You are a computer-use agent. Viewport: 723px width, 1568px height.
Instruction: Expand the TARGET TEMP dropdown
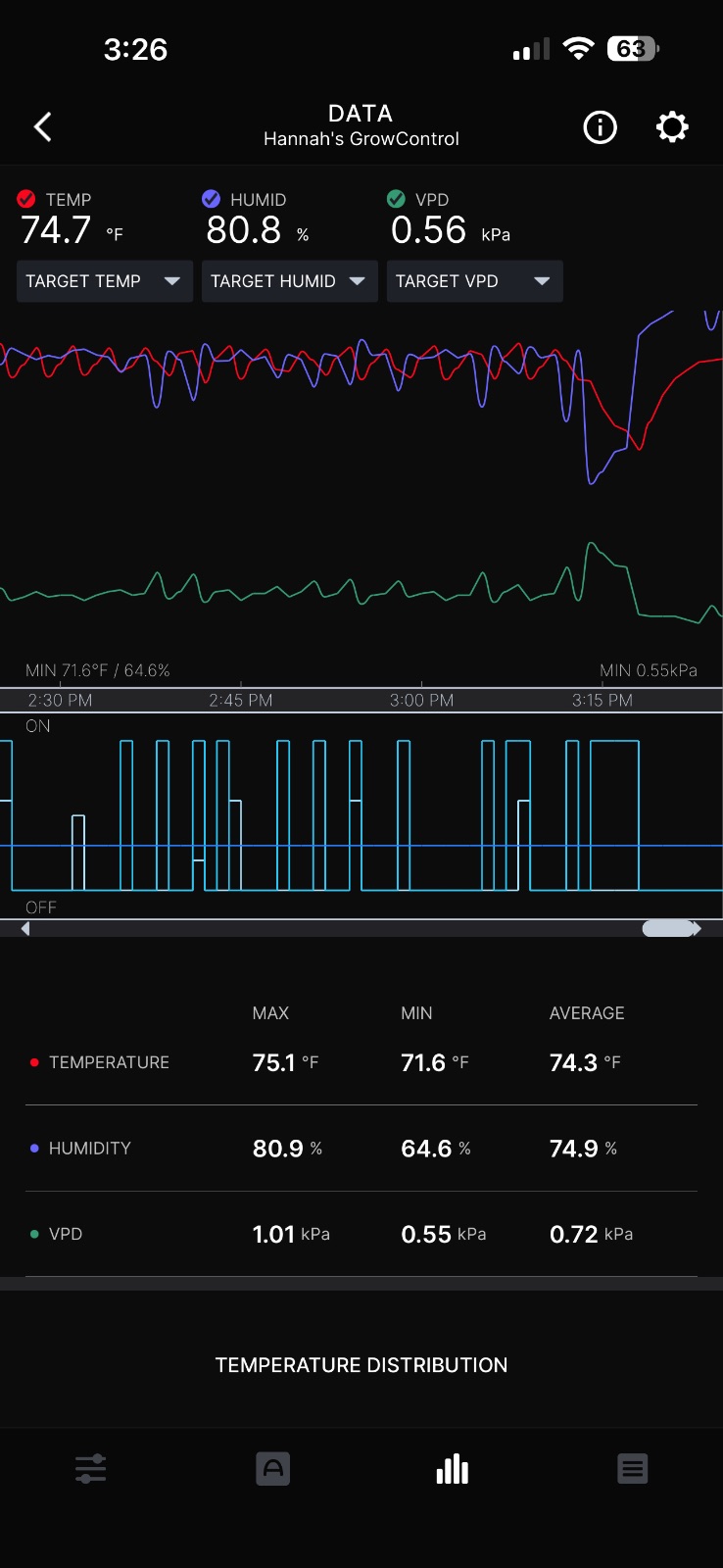pos(105,281)
